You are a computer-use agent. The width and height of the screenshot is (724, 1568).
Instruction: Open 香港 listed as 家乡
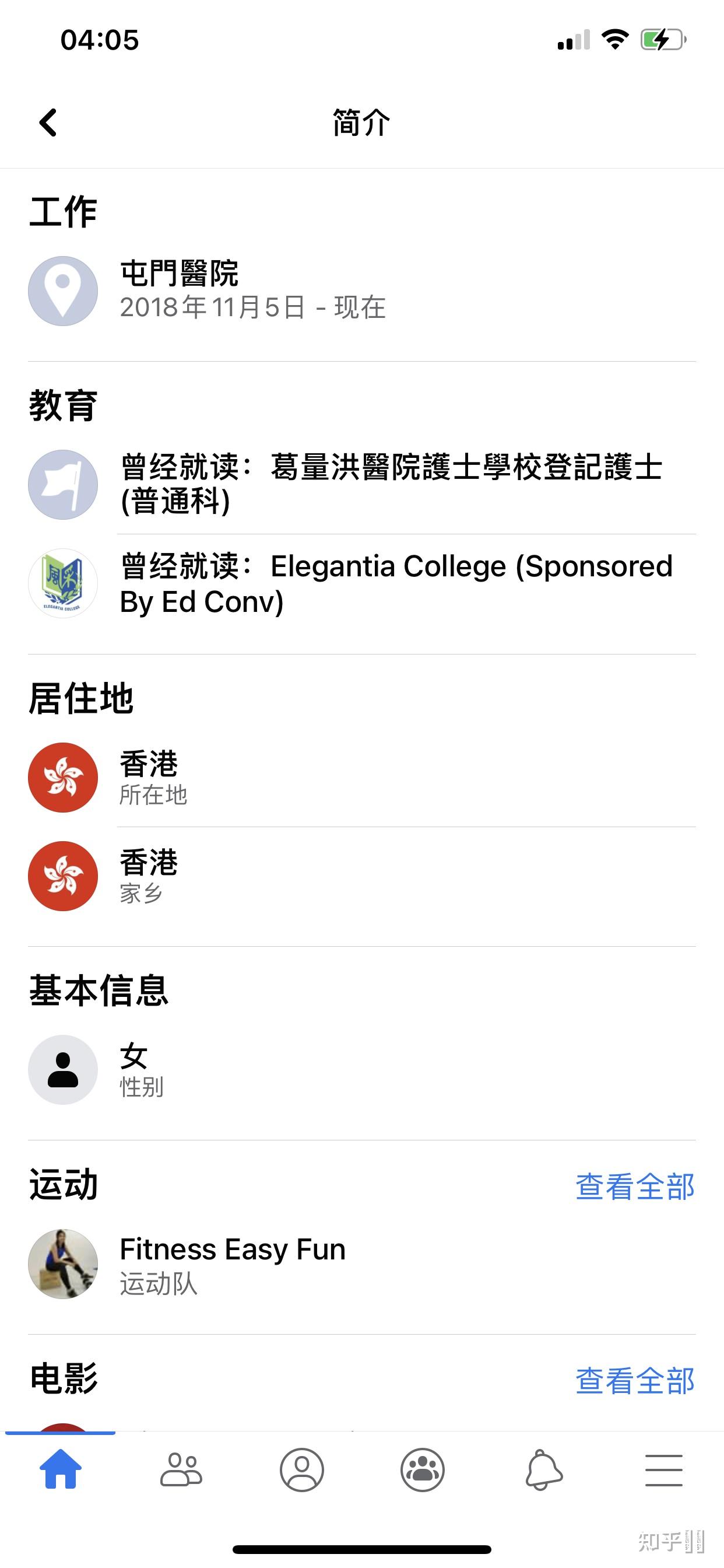click(x=149, y=876)
